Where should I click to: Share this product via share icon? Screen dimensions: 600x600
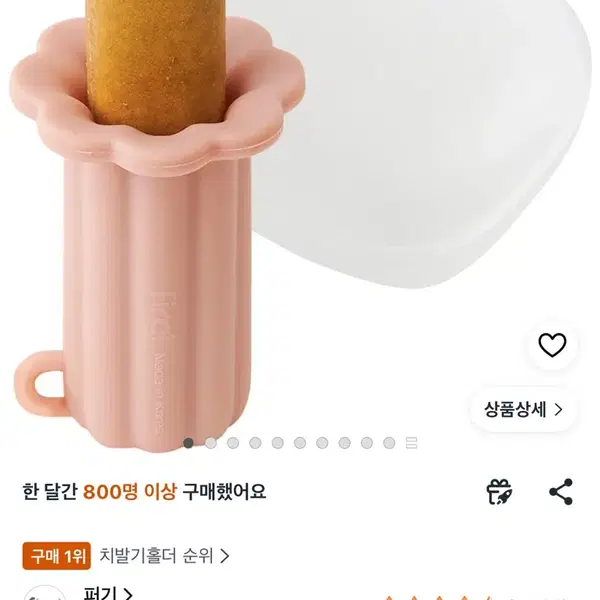(x=561, y=492)
